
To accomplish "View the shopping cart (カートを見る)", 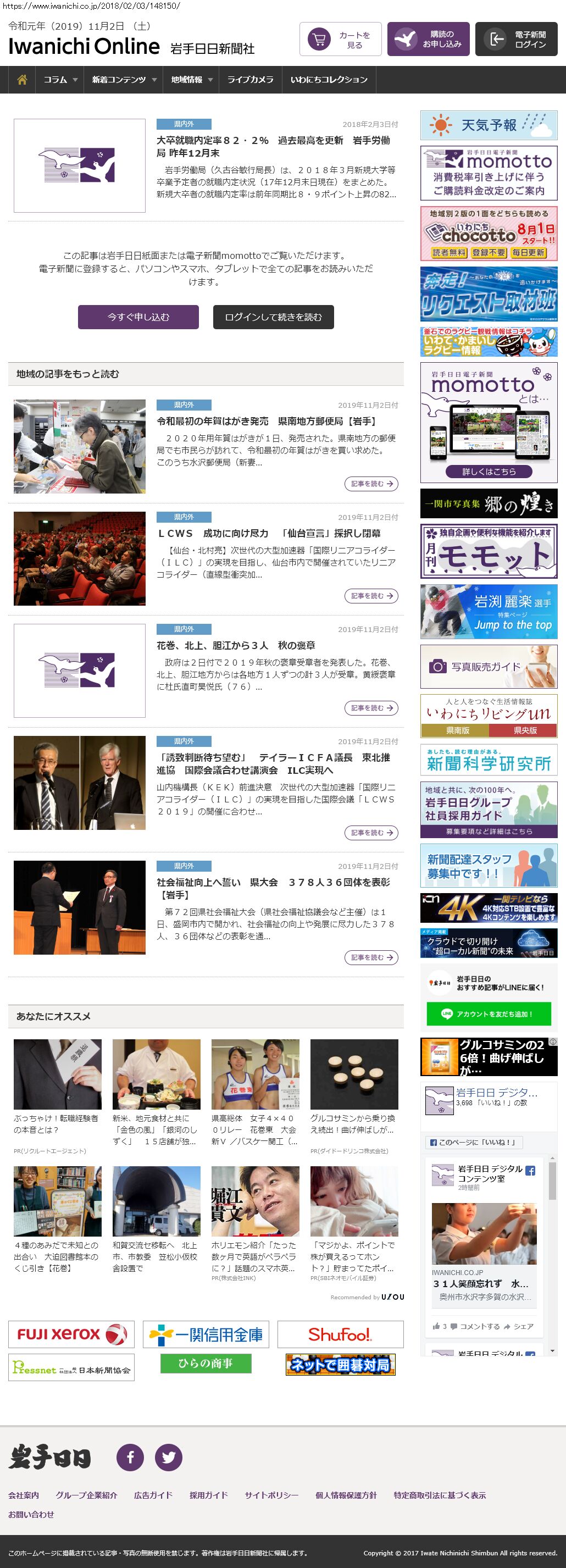I will pyautogui.click(x=340, y=40).
